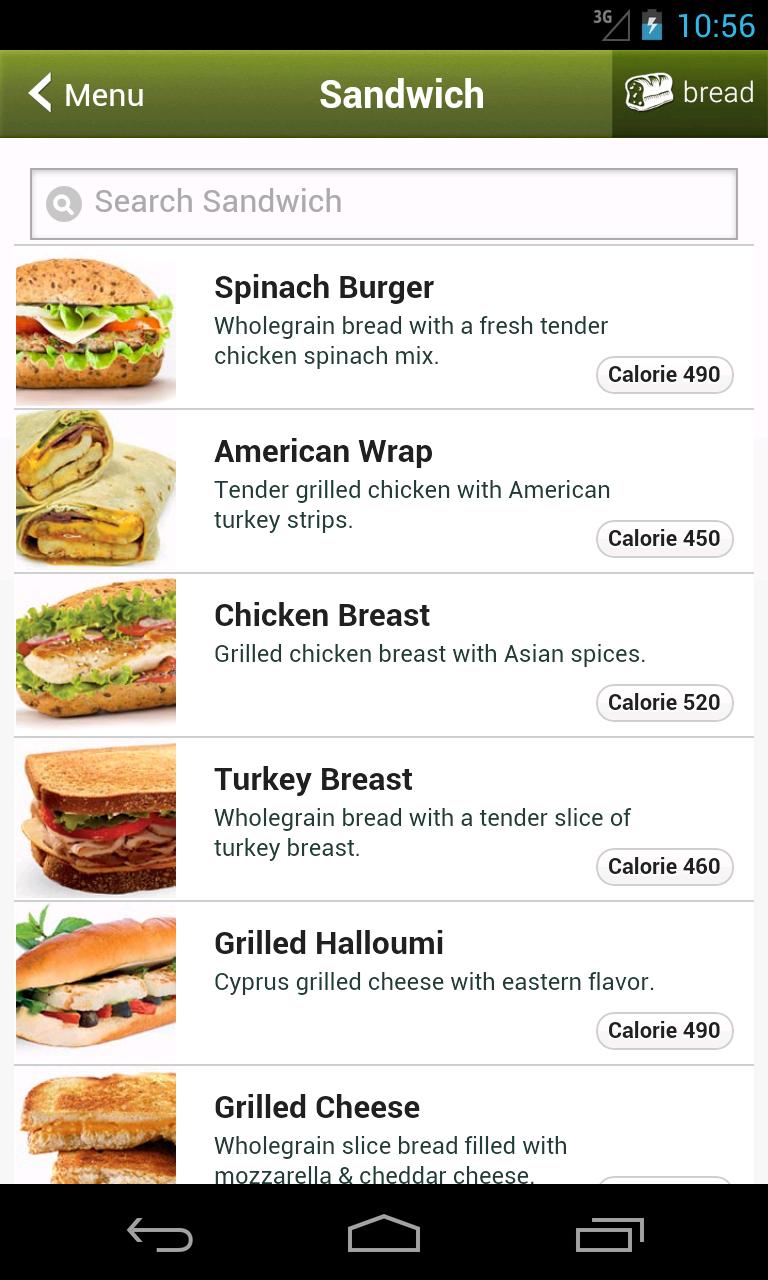
Task: Open the Grilled Halloumi calorie badge
Action: (664, 1030)
